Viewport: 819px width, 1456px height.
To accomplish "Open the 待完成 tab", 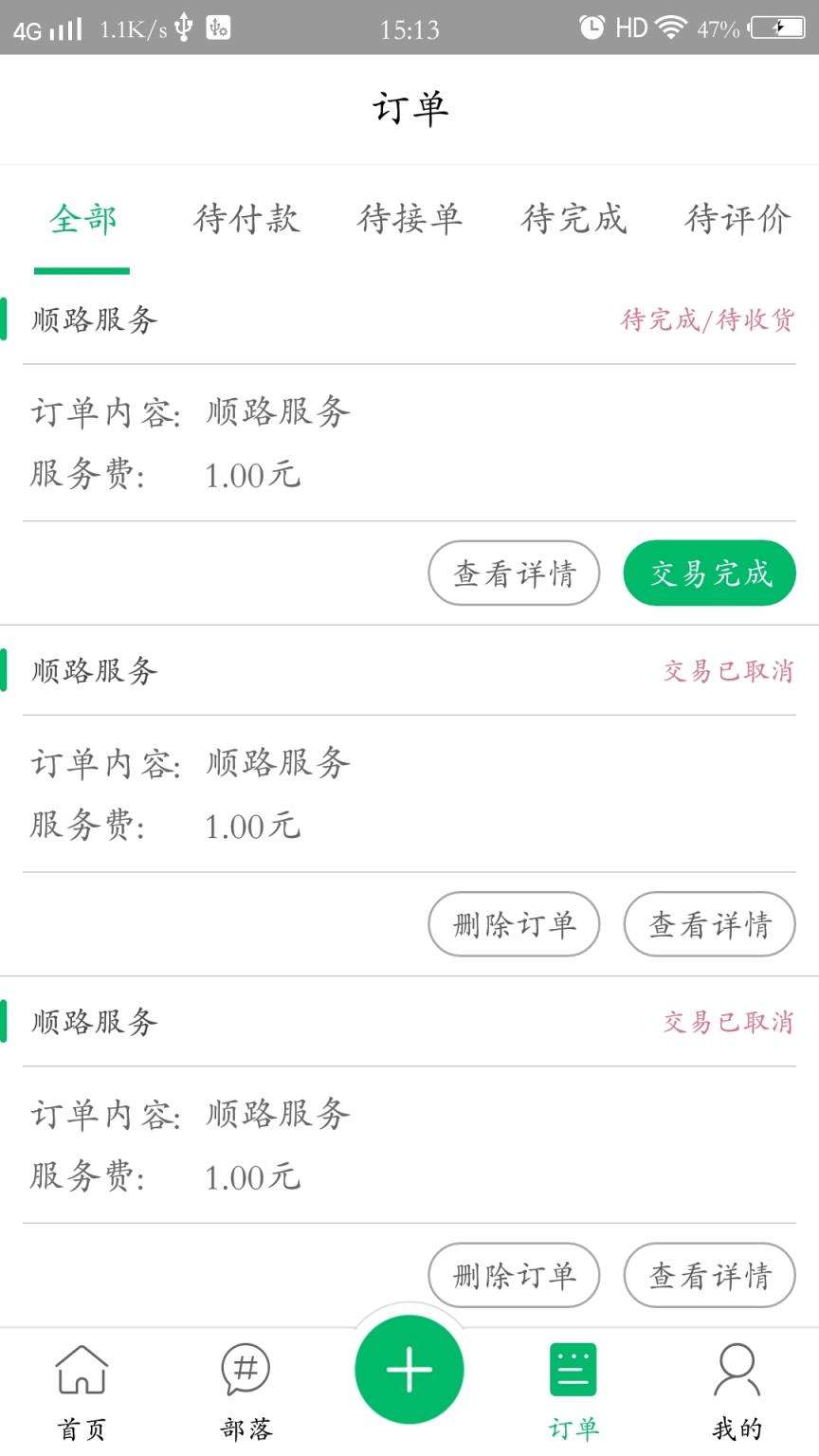I will point(573,219).
